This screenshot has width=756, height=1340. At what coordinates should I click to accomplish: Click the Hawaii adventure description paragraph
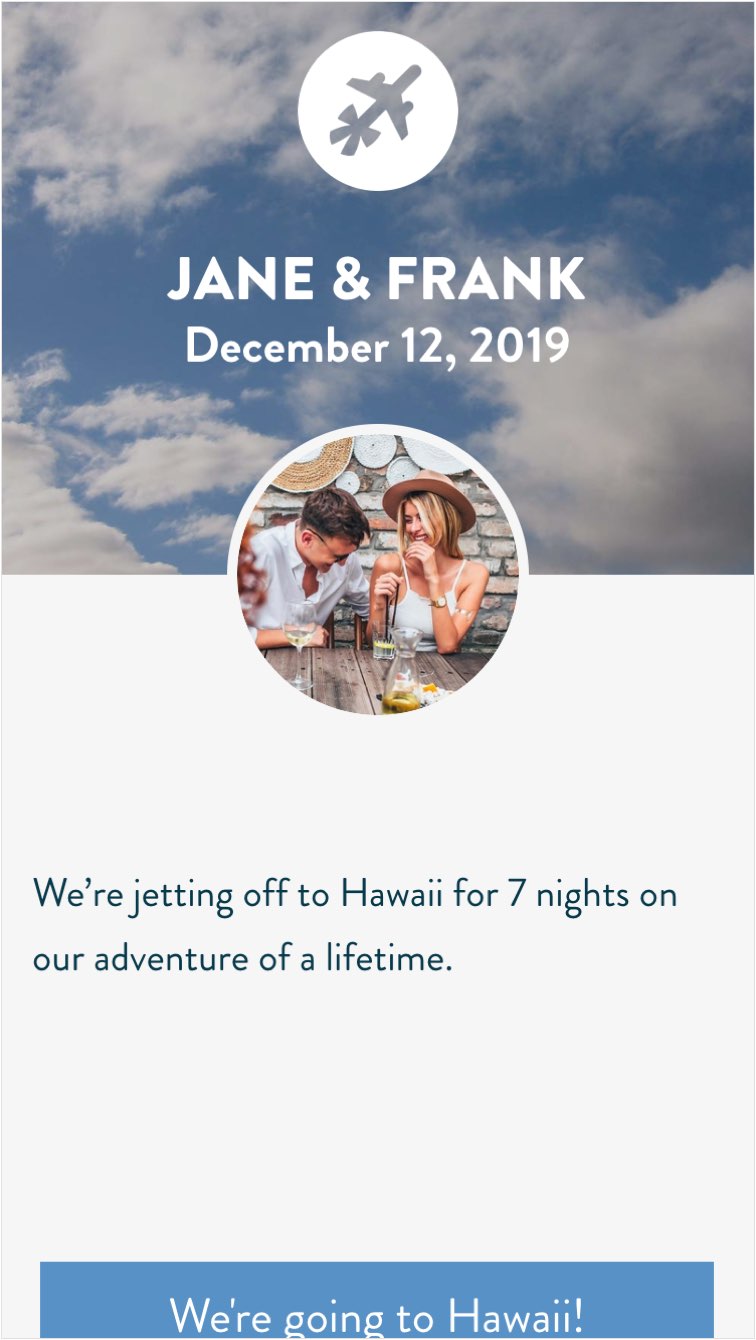coord(356,925)
